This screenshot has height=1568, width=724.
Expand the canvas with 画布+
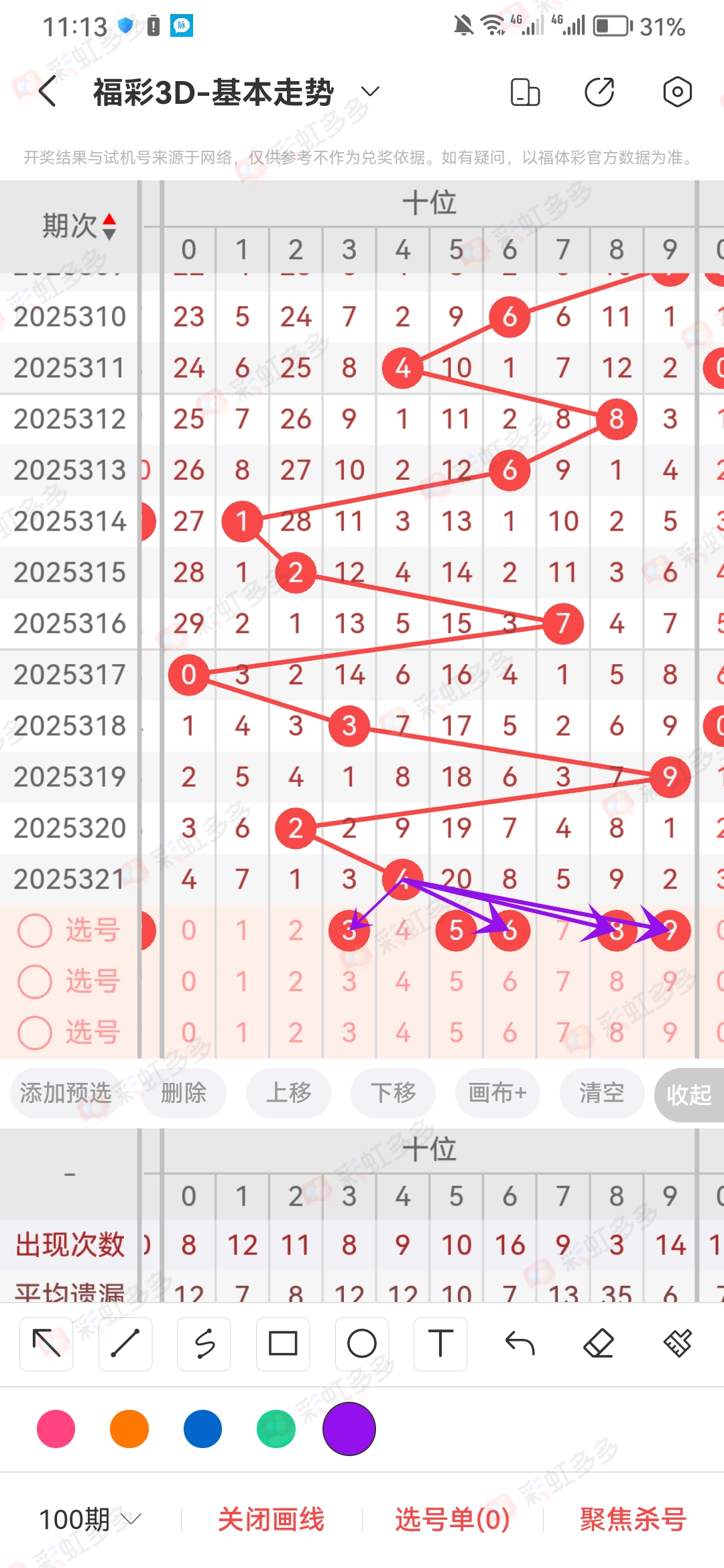click(x=497, y=1093)
